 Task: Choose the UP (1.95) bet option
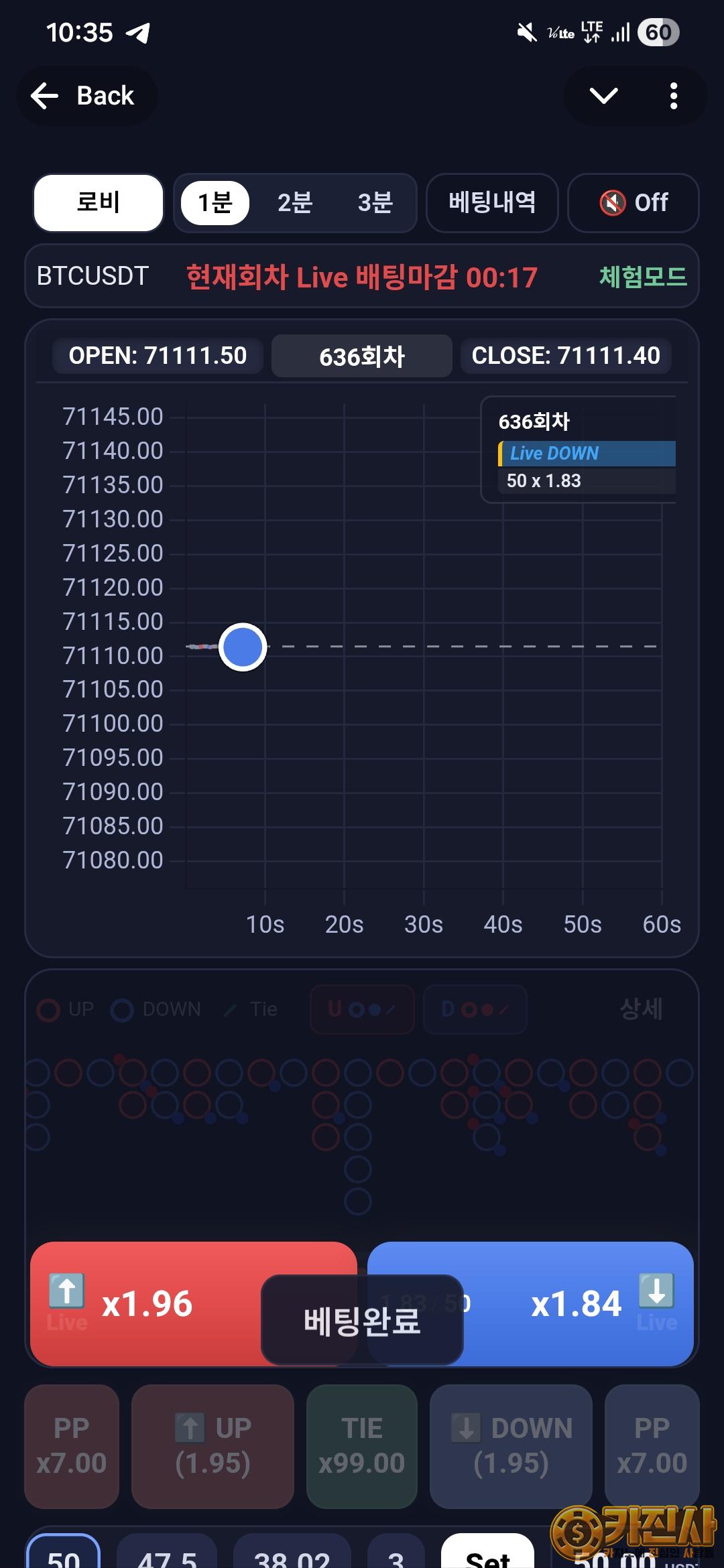213,1446
